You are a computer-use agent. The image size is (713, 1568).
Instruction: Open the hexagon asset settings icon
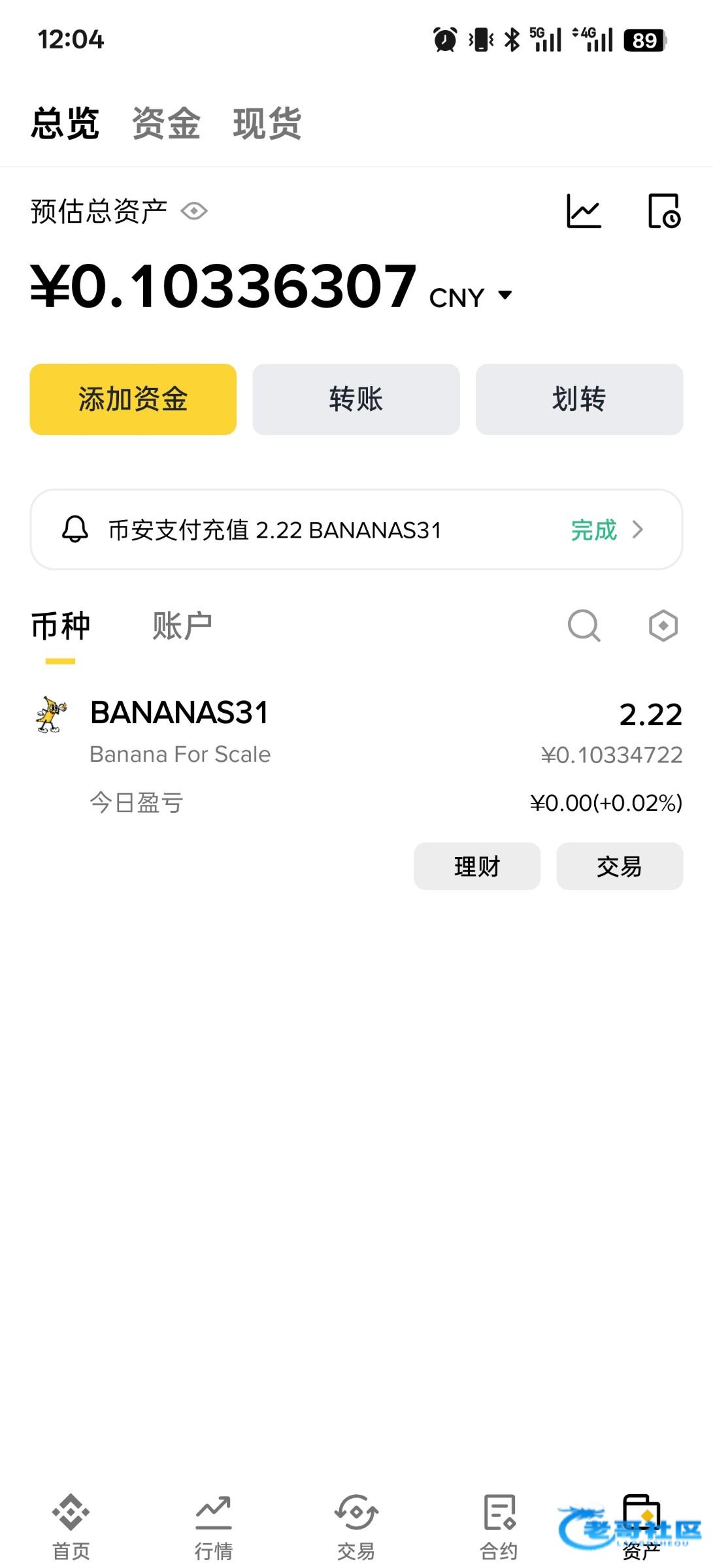tap(663, 626)
